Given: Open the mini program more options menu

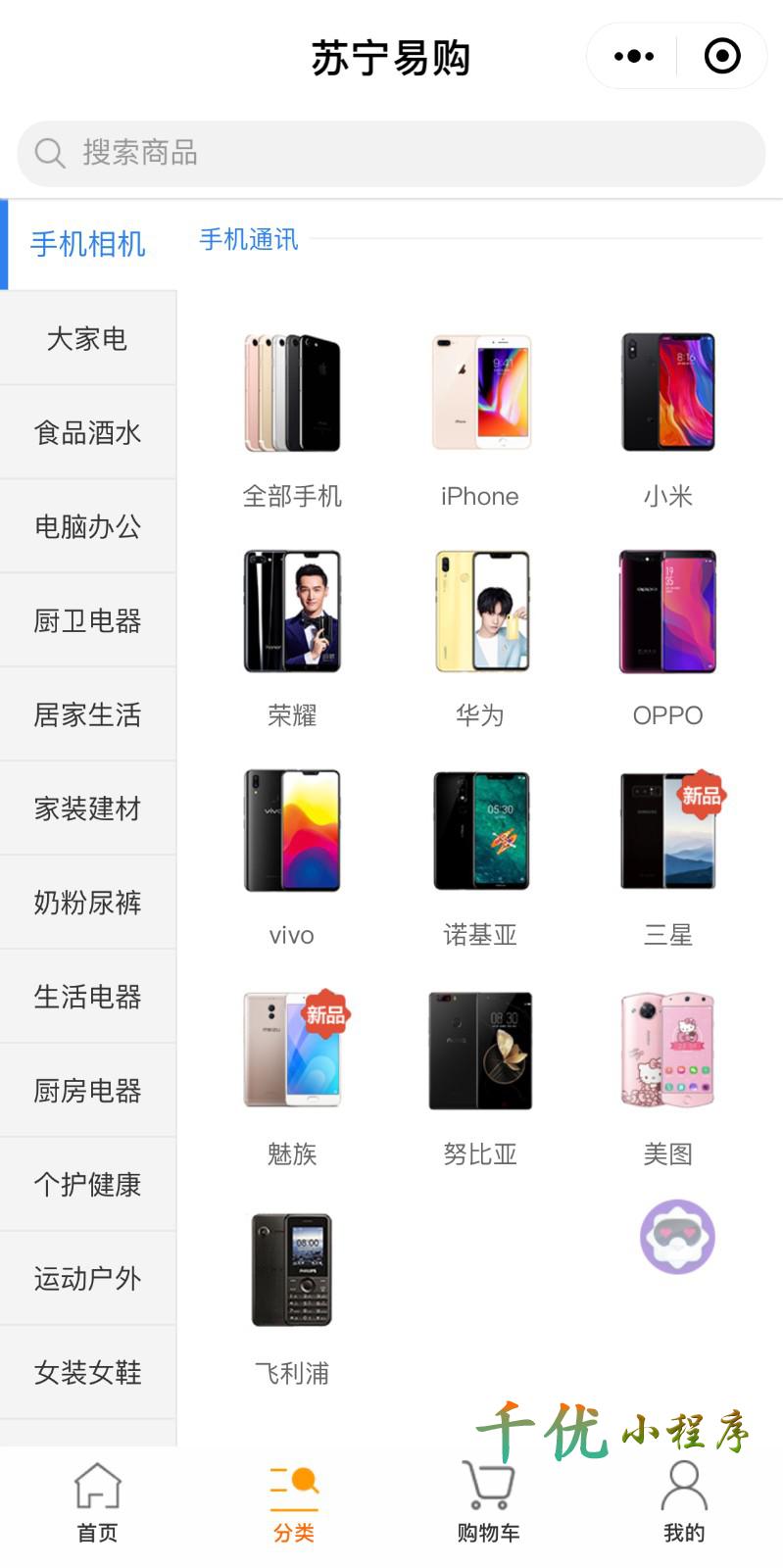Looking at the screenshot, I should click(633, 57).
